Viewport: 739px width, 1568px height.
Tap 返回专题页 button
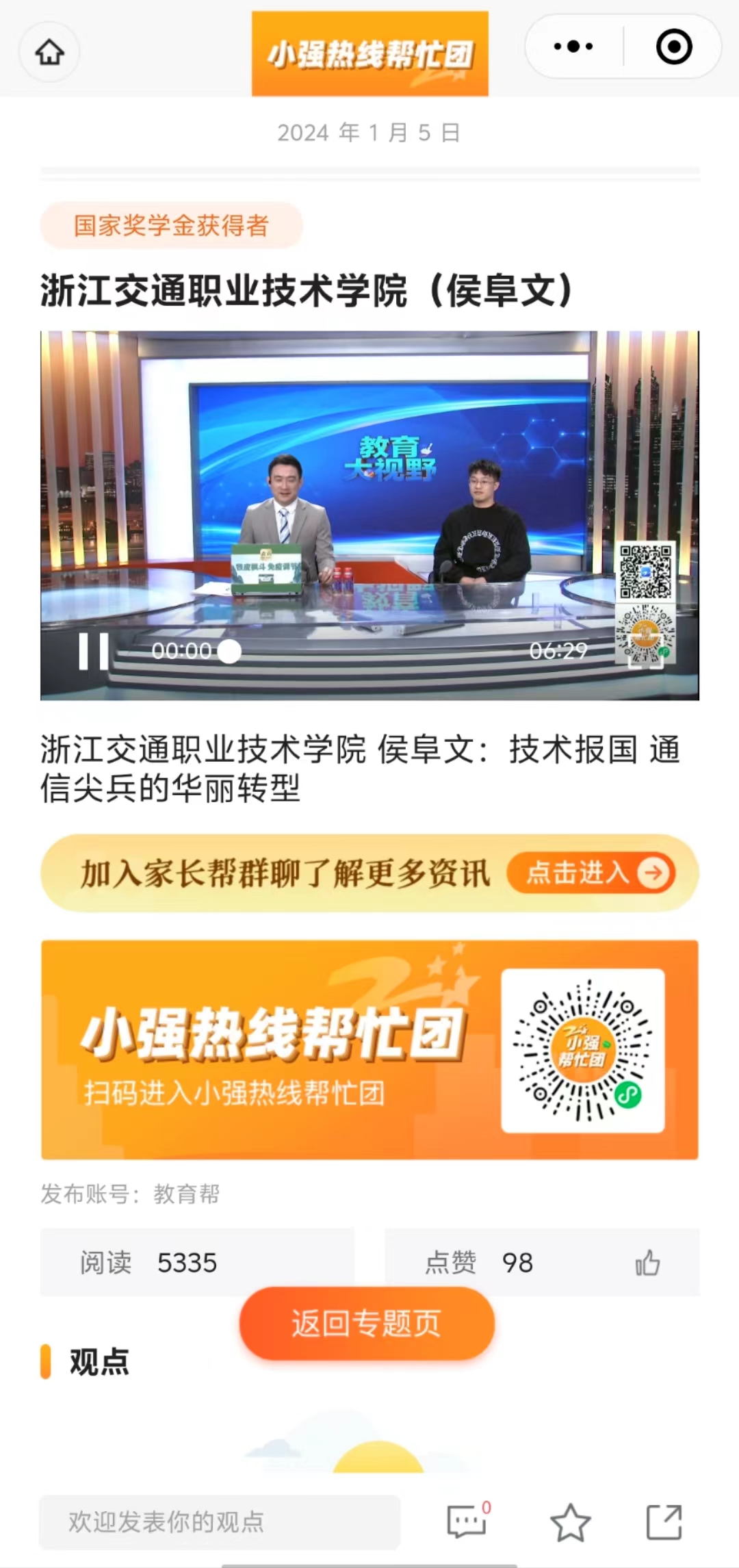[367, 1323]
